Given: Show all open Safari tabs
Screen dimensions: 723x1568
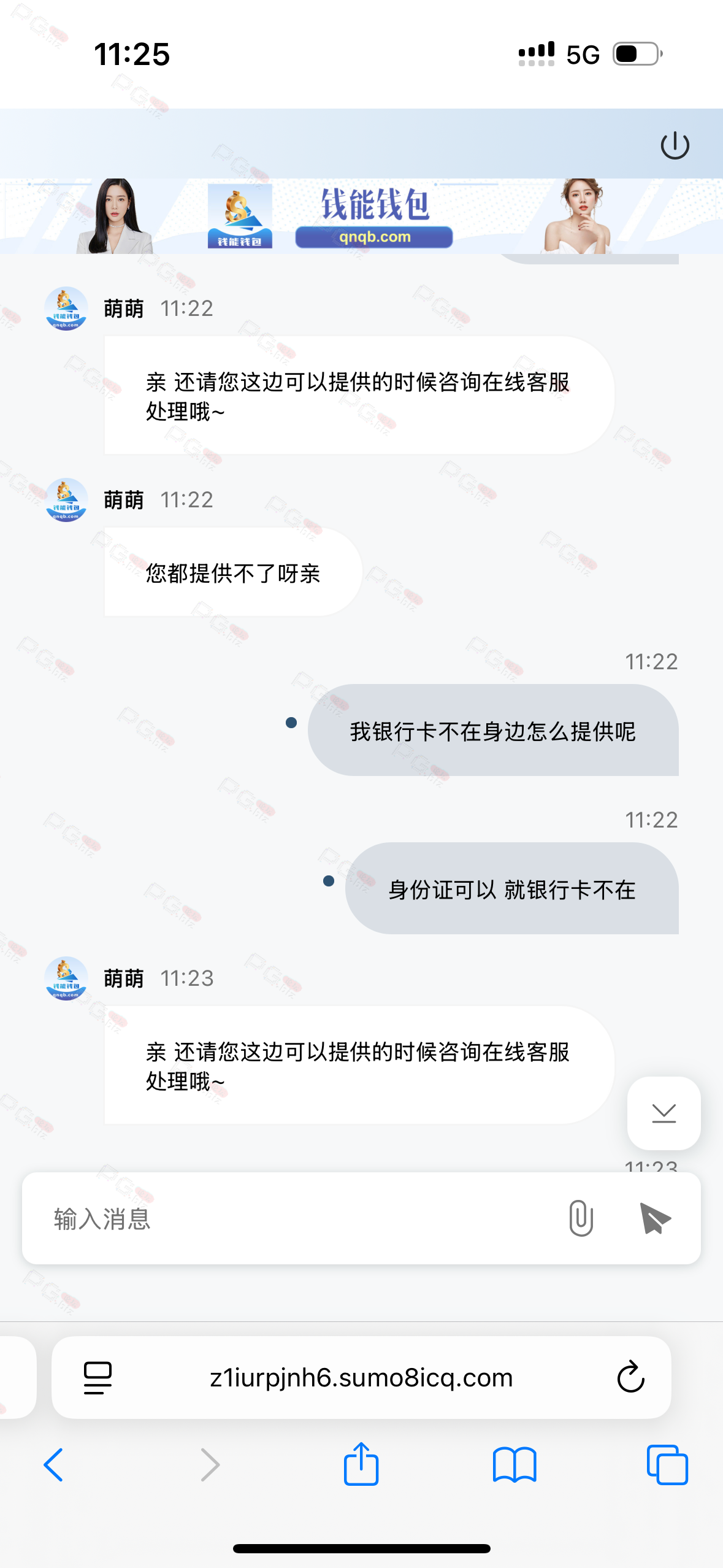Looking at the screenshot, I should (x=667, y=1465).
